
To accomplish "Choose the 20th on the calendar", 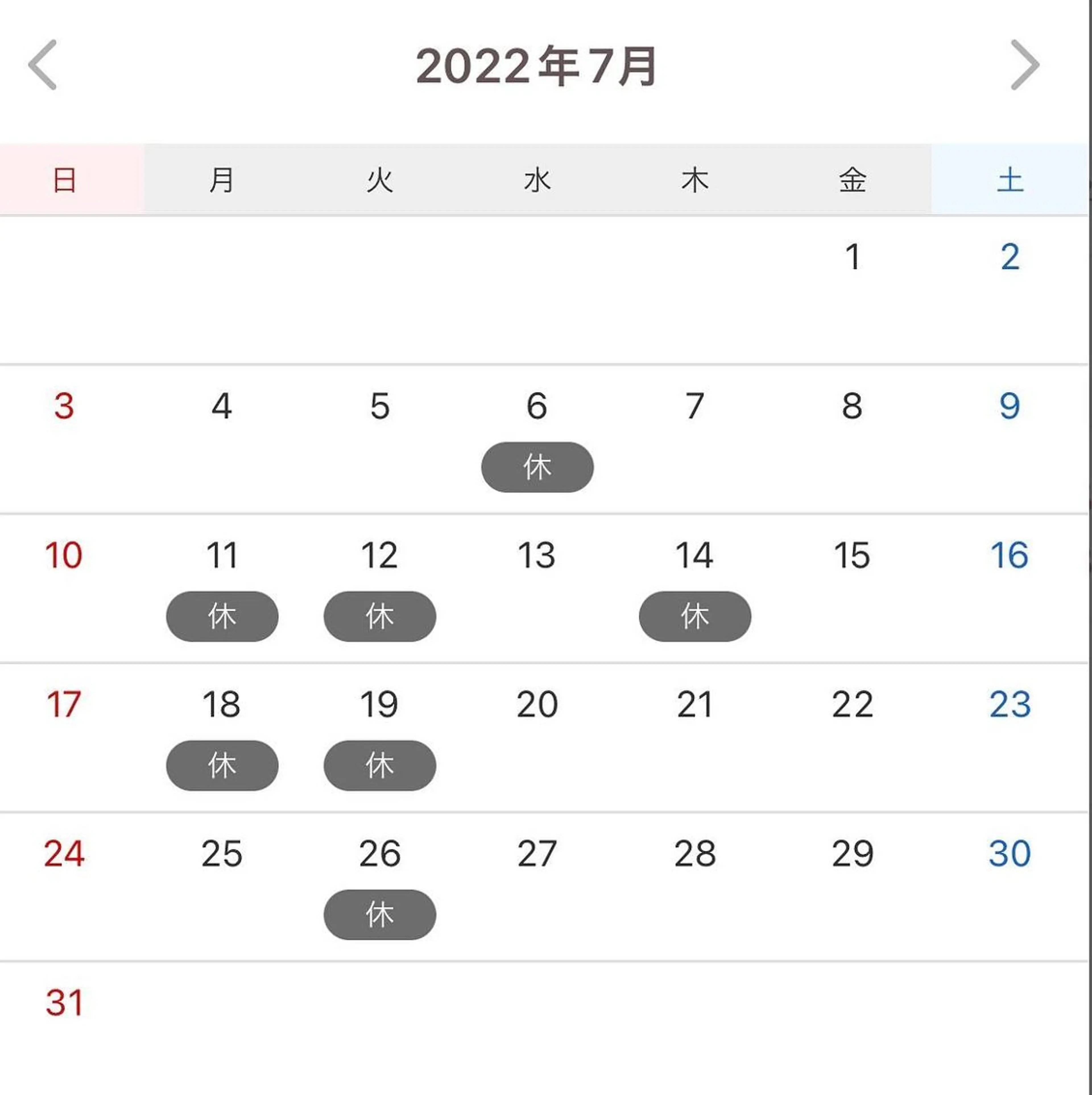I will (537, 704).
